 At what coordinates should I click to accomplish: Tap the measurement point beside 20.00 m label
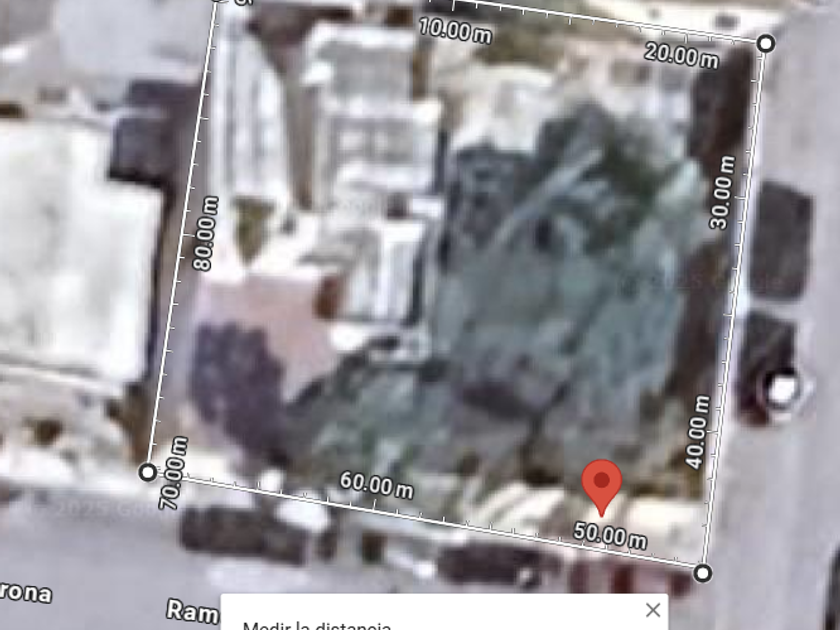tap(766, 43)
